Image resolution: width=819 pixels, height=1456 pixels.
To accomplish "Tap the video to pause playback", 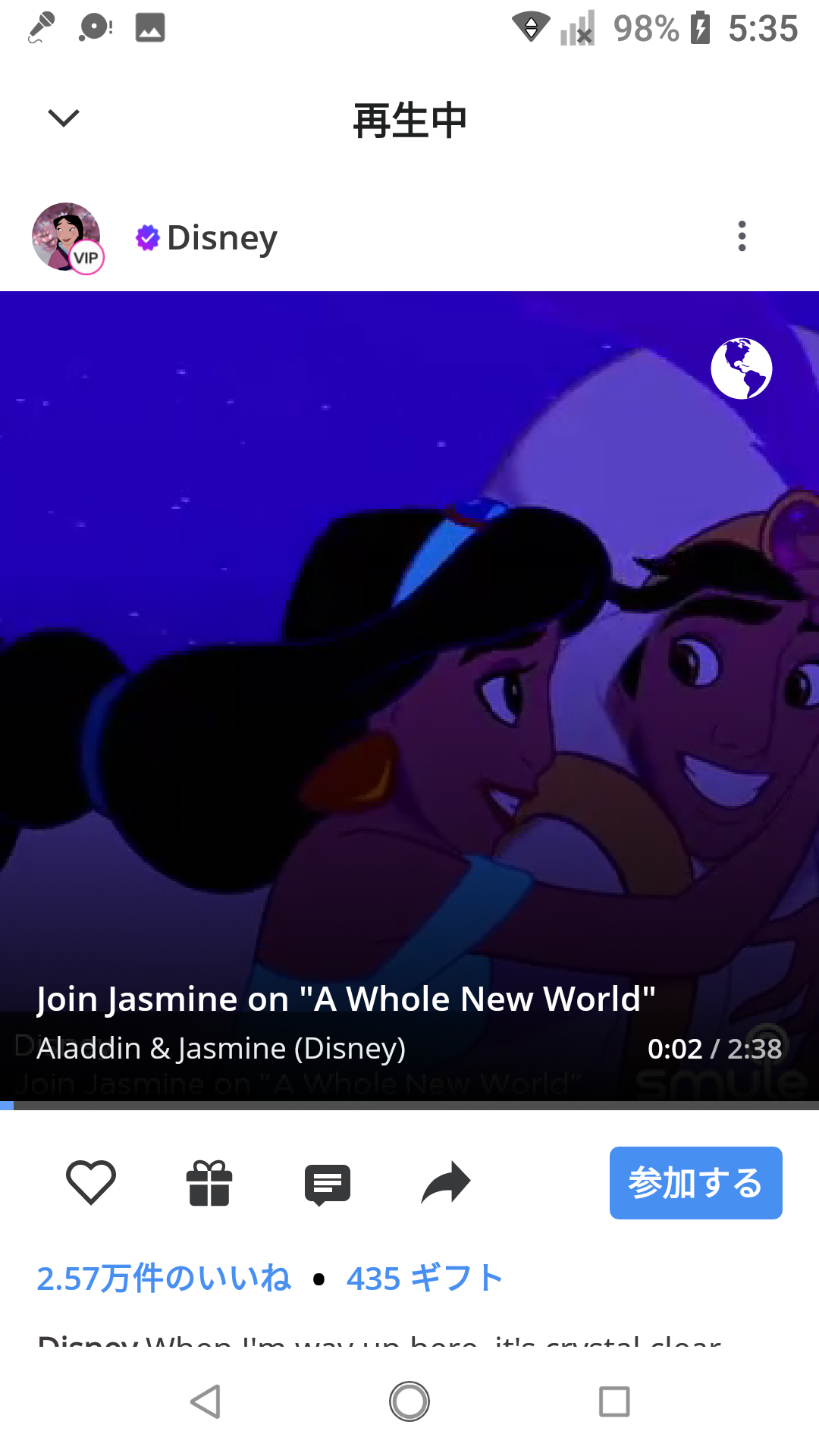I will 409,682.
